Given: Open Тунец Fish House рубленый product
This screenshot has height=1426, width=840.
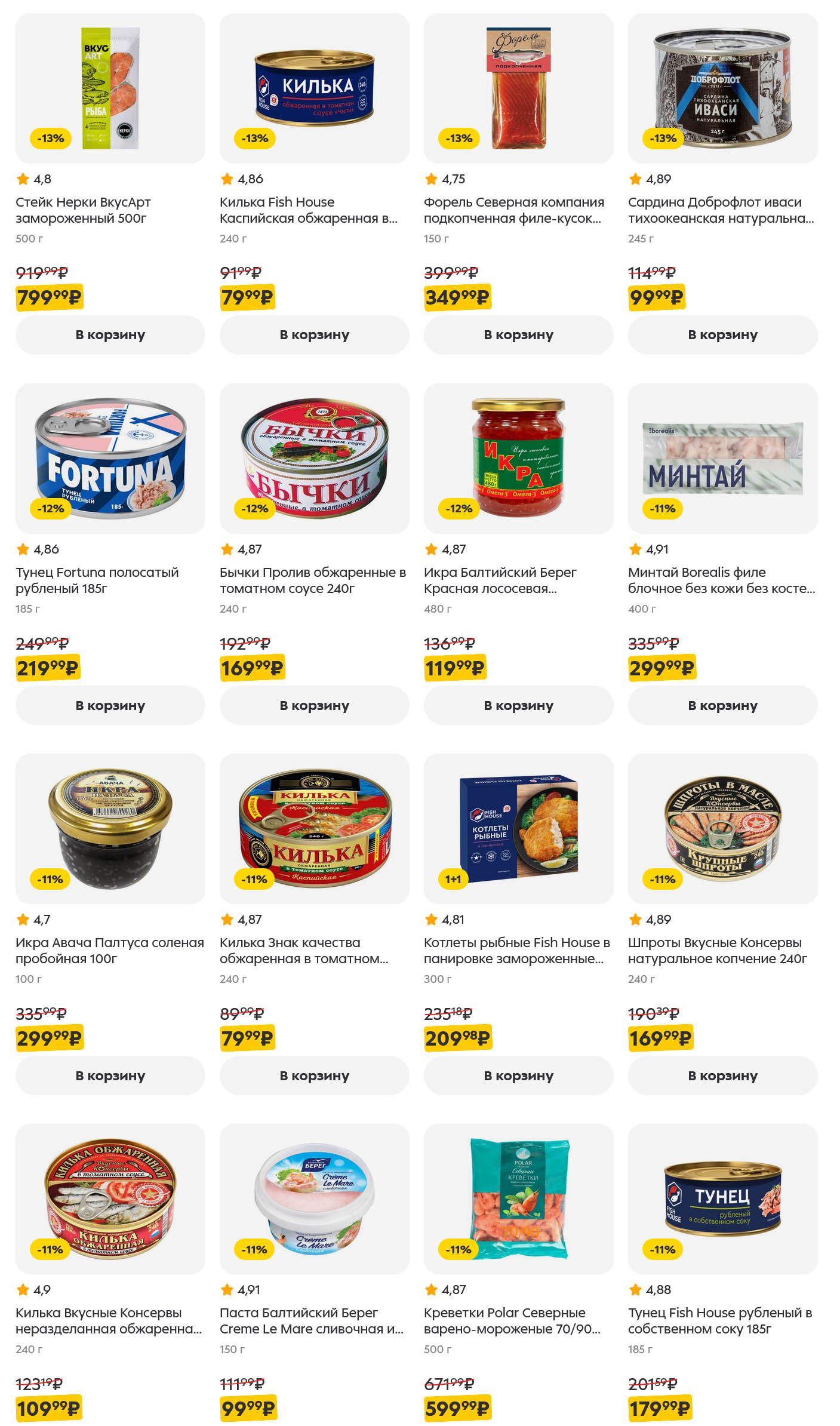Looking at the screenshot, I should pos(719,1320).
